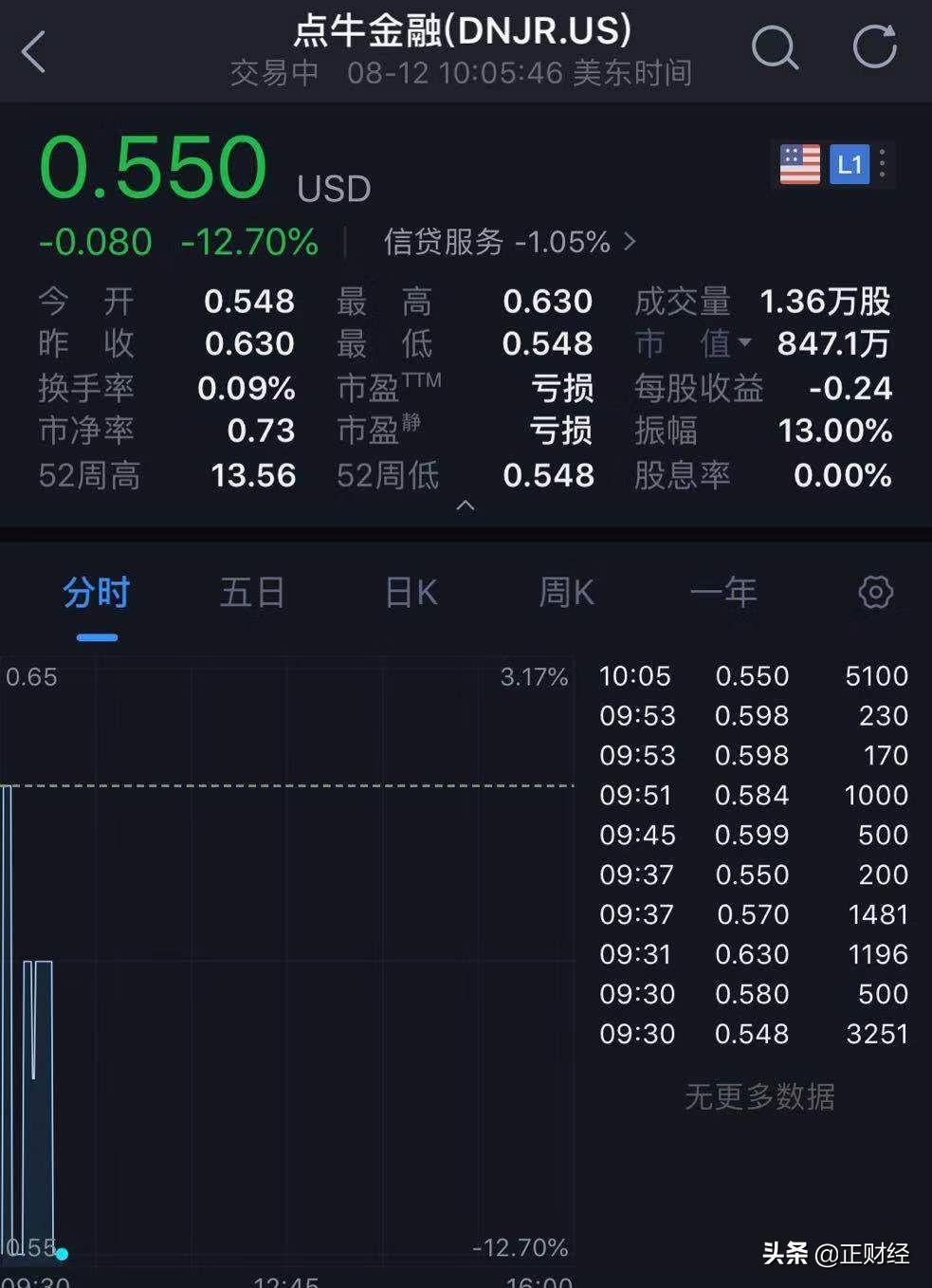Select the 分时 intraday chart tab
Image resolution: width=932 pixels, height=1288 pixels.
coord(95,592)
